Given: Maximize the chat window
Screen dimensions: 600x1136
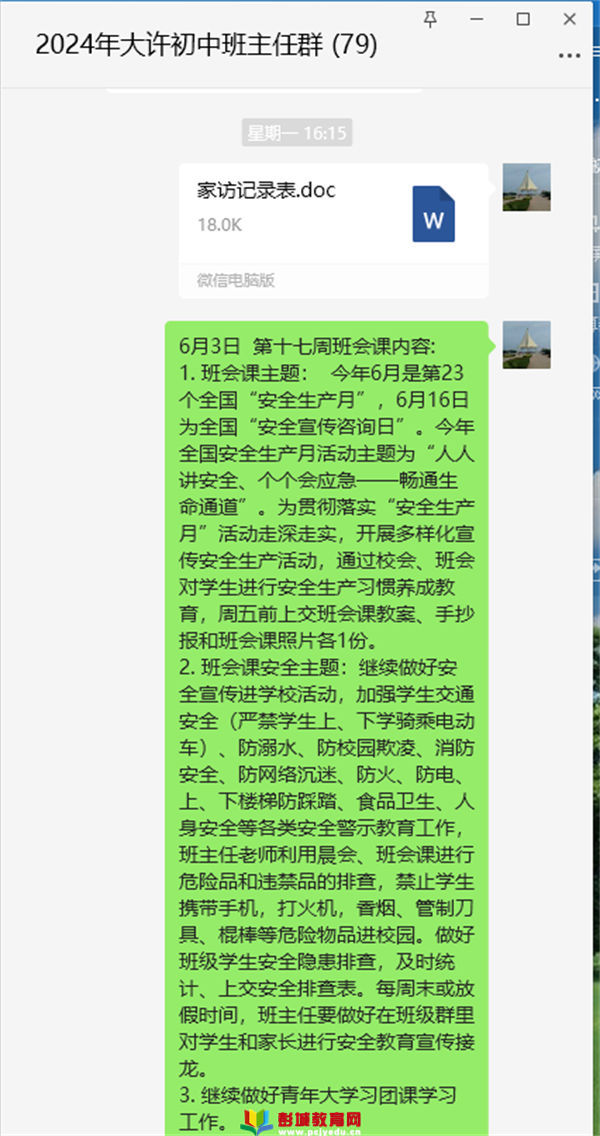Looking at the screenshot, I should (523, 19).
